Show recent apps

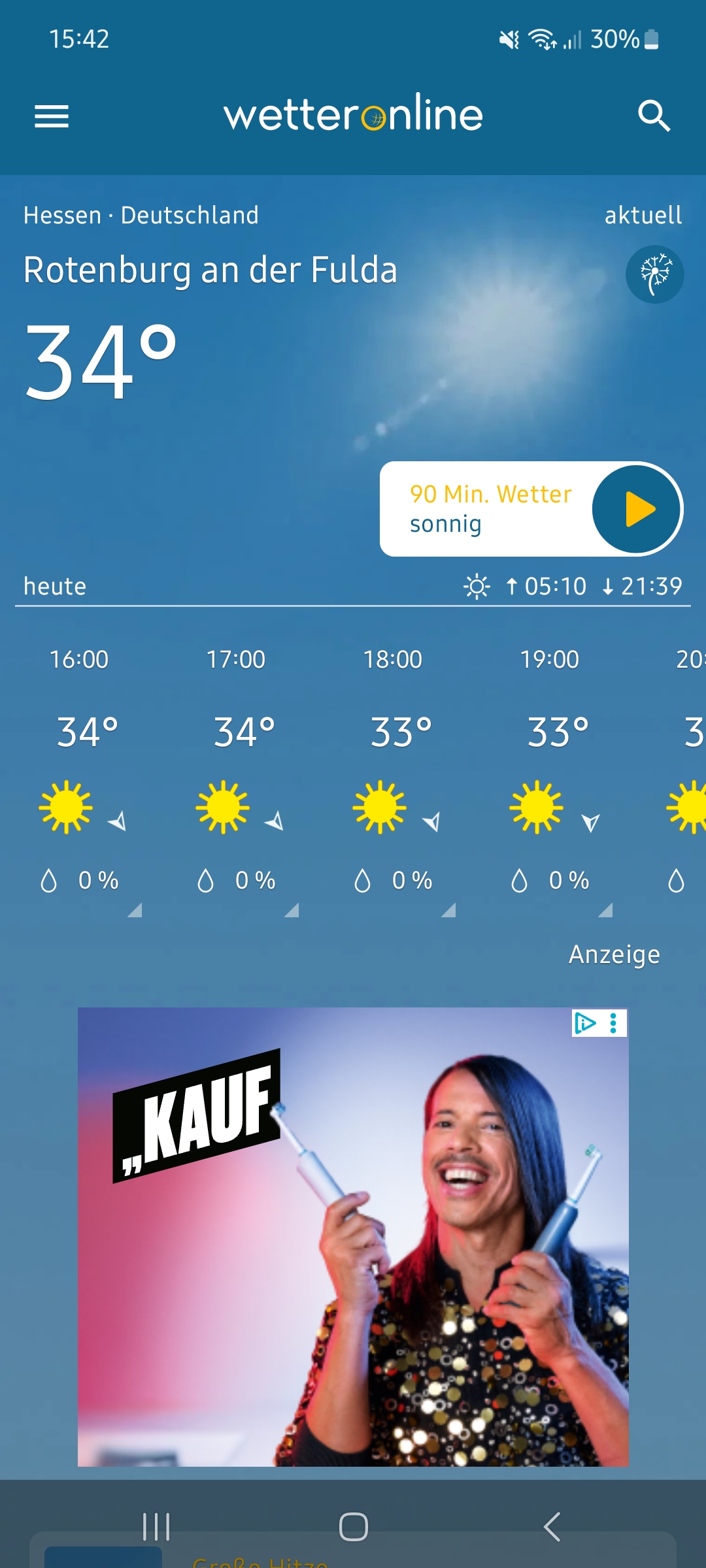click(x=156, y=1527)
